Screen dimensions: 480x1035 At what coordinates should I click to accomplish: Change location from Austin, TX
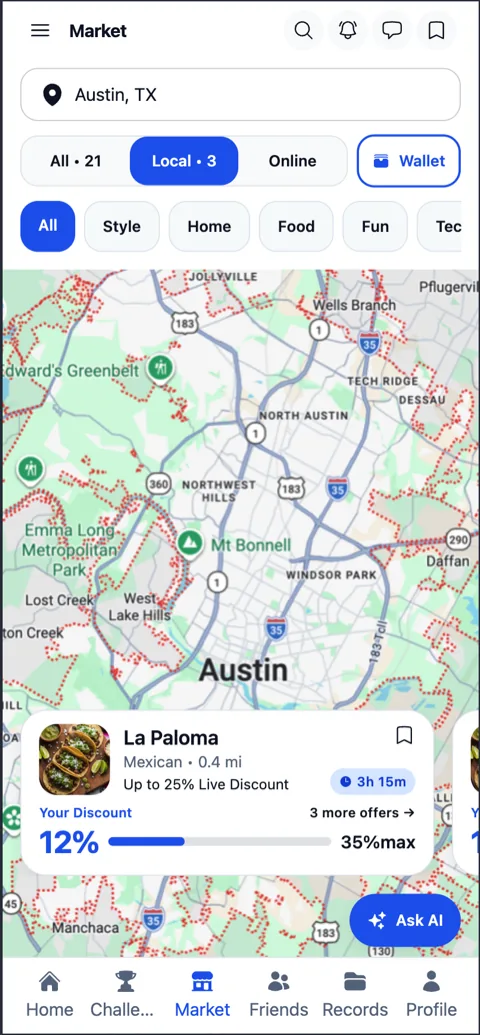click(x=240, y=95)
